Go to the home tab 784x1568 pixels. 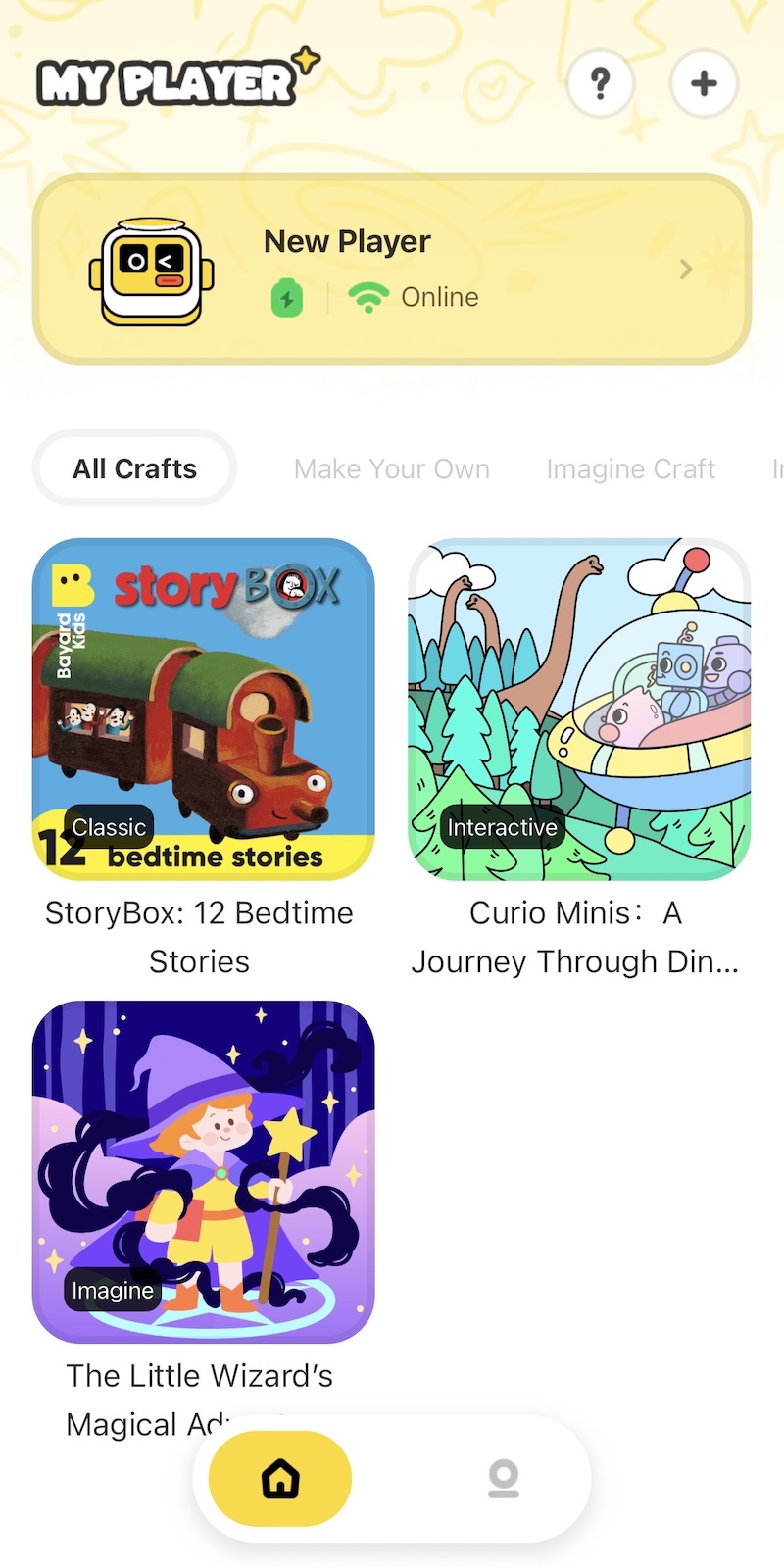280,1478
